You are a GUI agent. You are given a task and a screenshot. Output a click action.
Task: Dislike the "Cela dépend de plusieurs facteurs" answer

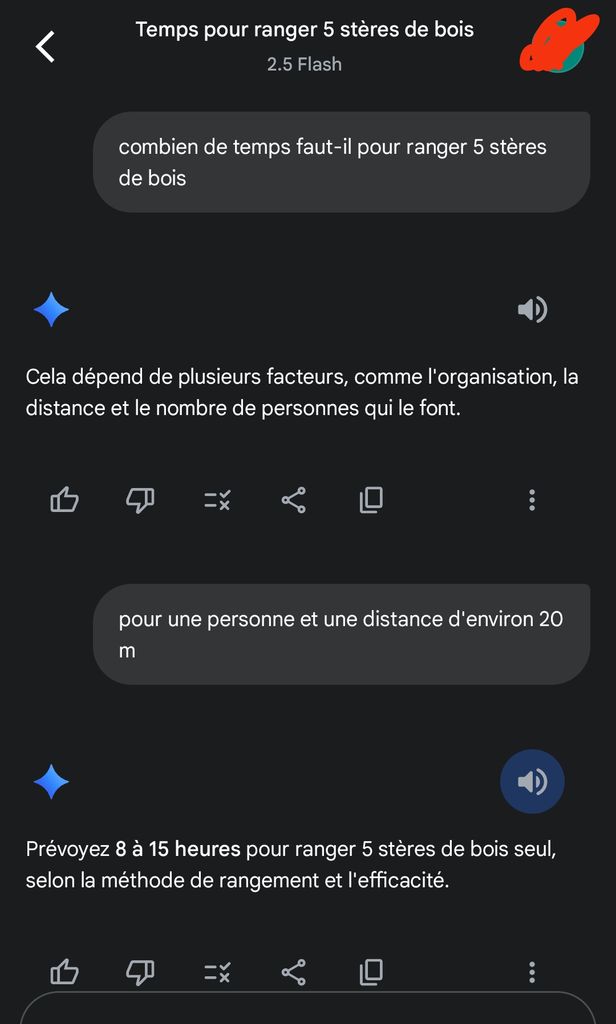(141, 500)
